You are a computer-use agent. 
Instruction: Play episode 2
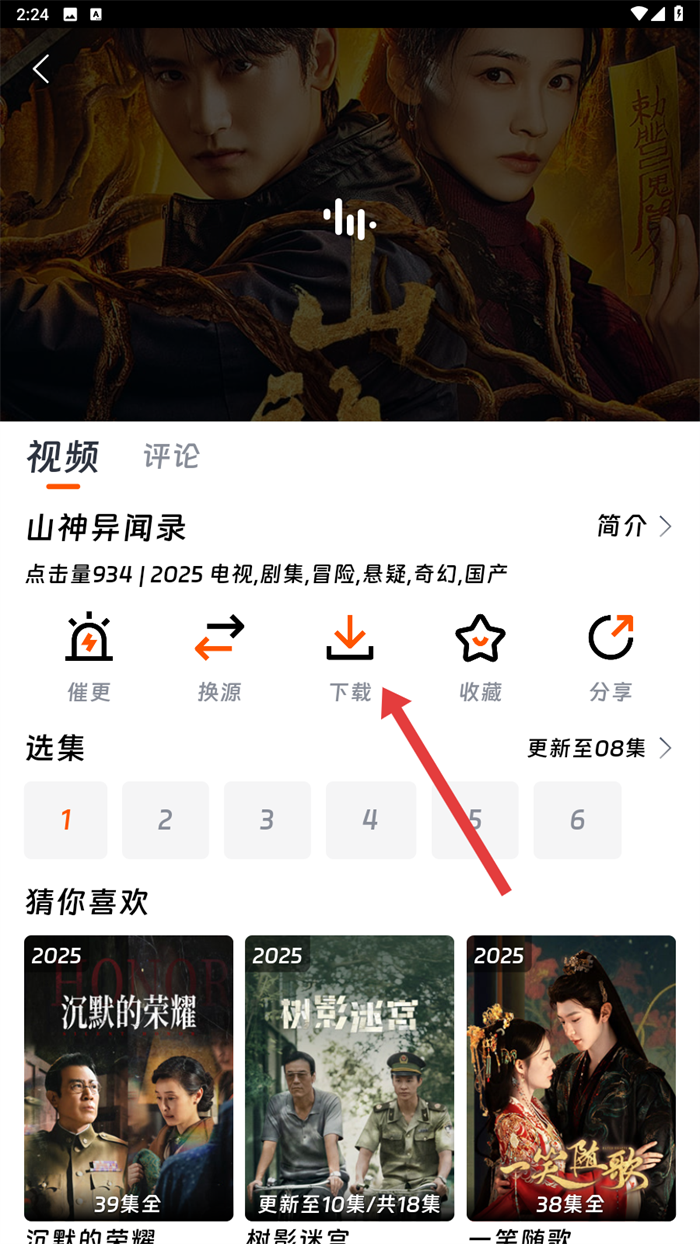[165, 820]
